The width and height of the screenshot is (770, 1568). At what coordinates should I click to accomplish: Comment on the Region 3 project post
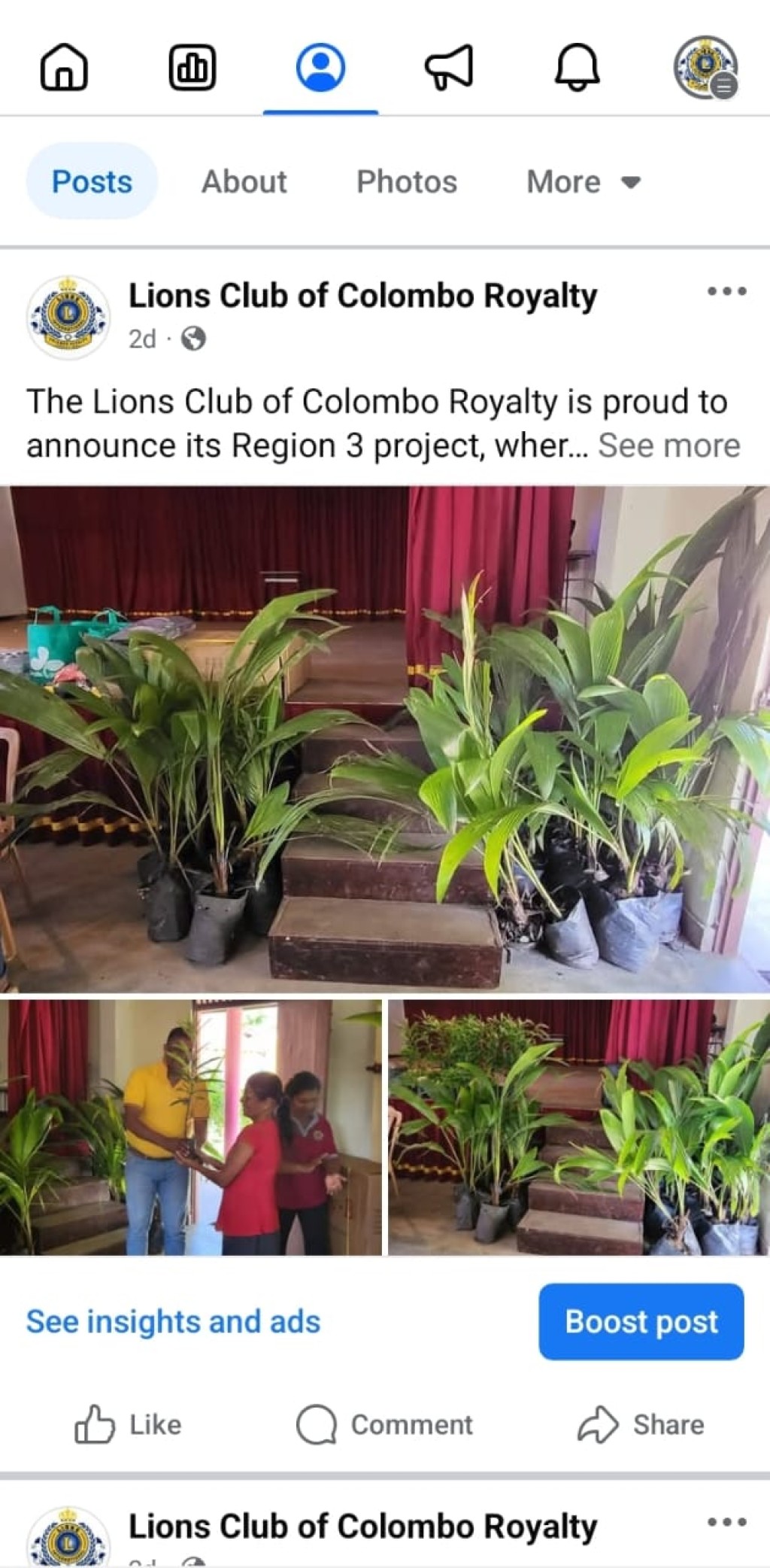[384, 1424]
